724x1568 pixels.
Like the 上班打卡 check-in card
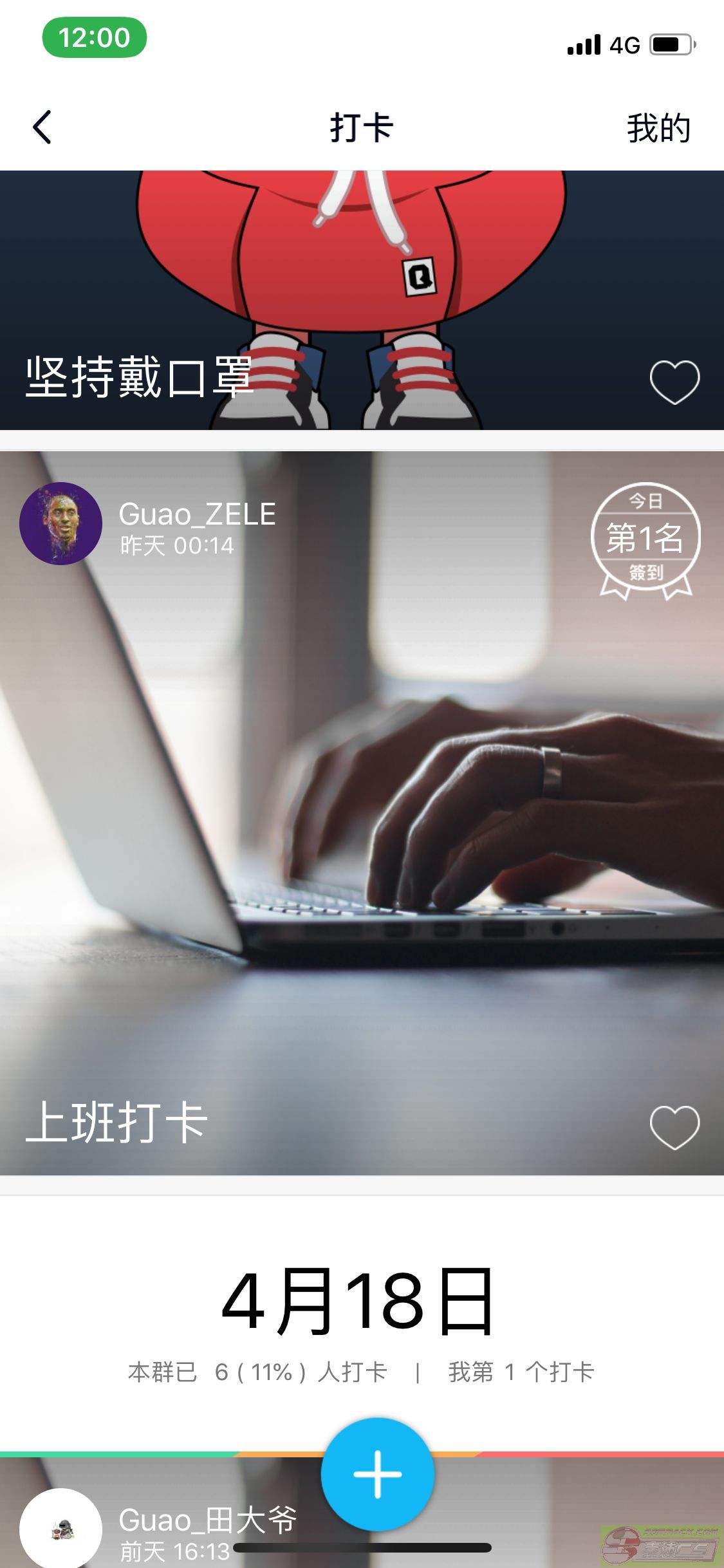[x=674, y=1127]
